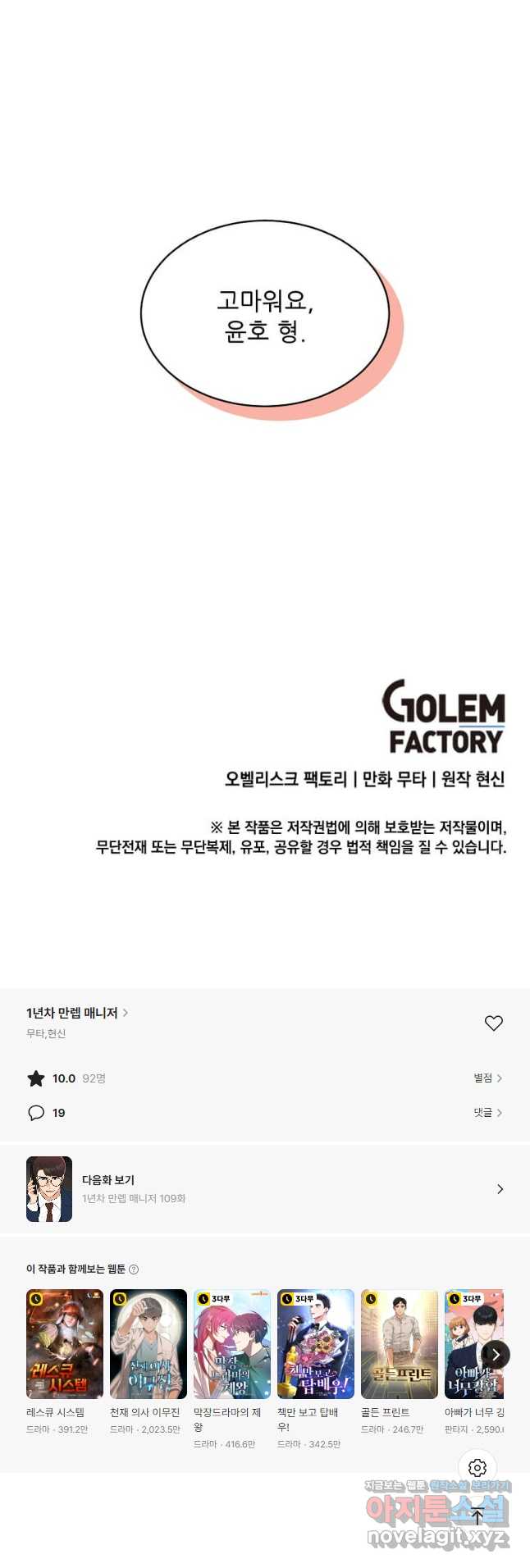Screen dimensions: 530x1568
Task: Open 책만 보고 탑배우! webtoon
Action: tap(316, 1345)
